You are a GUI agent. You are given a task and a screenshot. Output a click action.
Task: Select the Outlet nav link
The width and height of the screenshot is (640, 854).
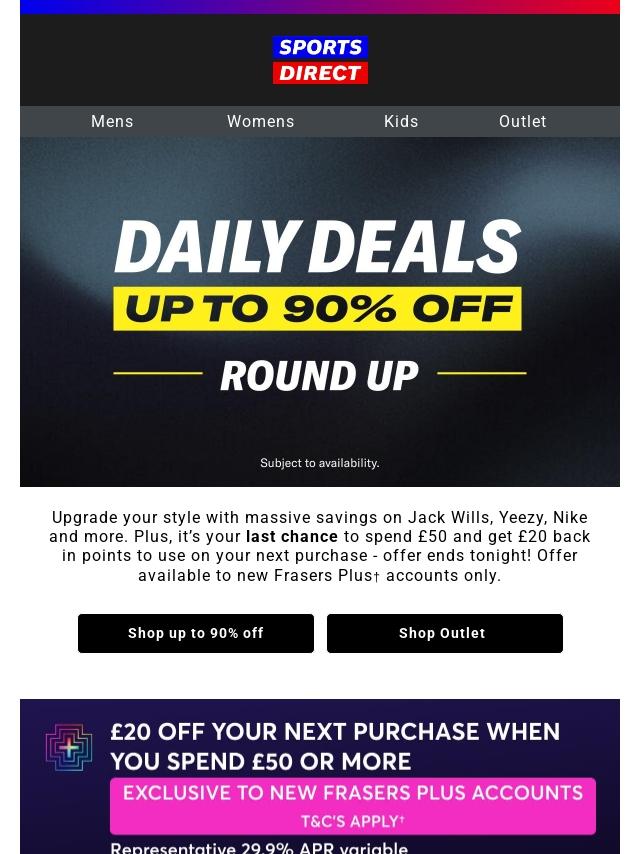pyautogui.click(x=522, y=122)
